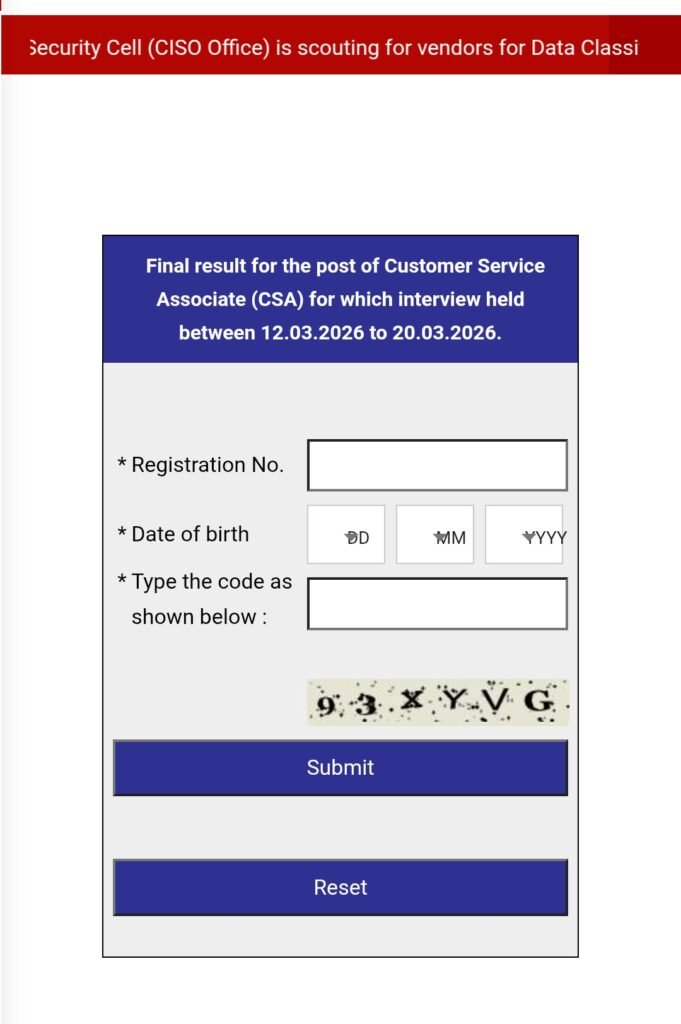Open the DD day dropdown
Image resolution: width=681 pixels, height=1024 pixels.
(x=346, y=535)
